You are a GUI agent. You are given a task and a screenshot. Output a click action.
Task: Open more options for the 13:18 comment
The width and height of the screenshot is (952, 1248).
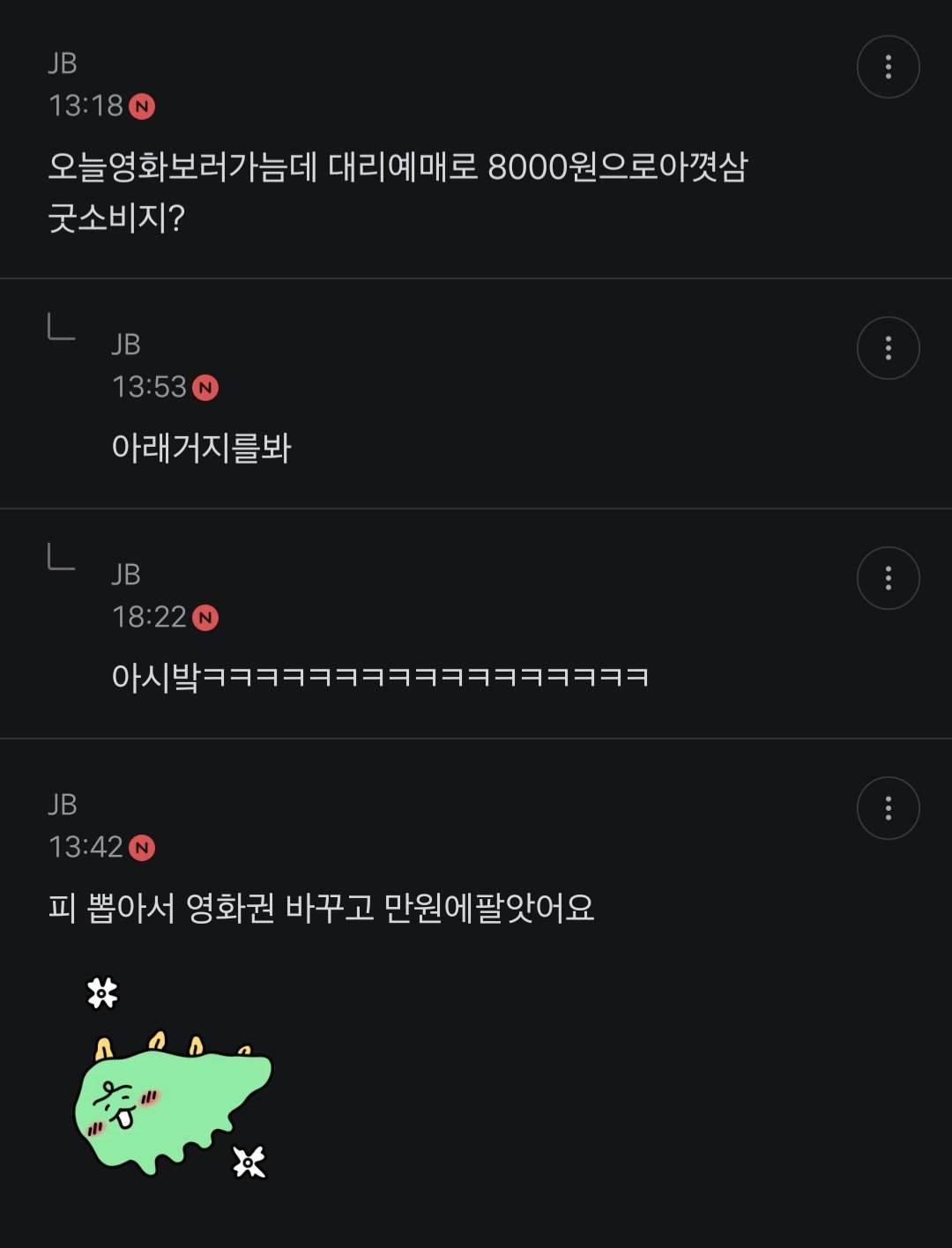(888, 67)
